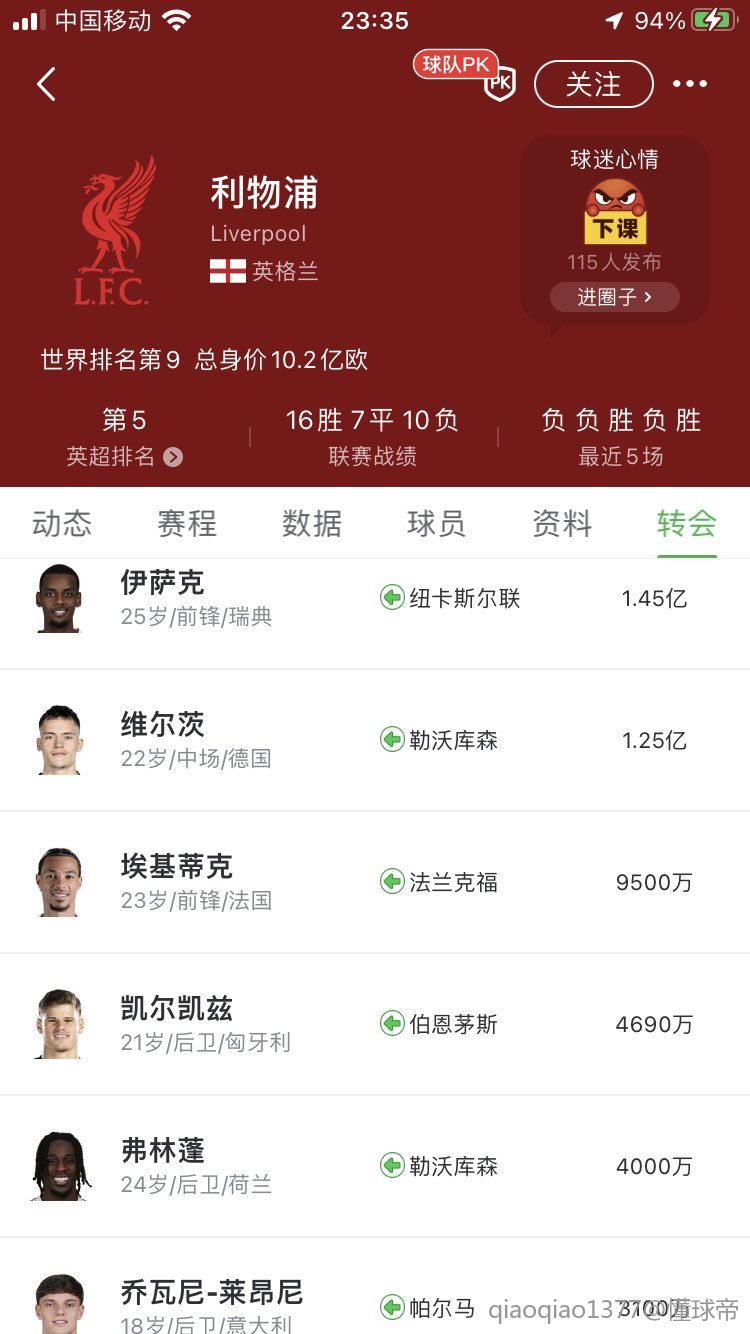Select the 转会 transfers tab
This screenshot has height=1334, width=750.
[x=687, y=523]
